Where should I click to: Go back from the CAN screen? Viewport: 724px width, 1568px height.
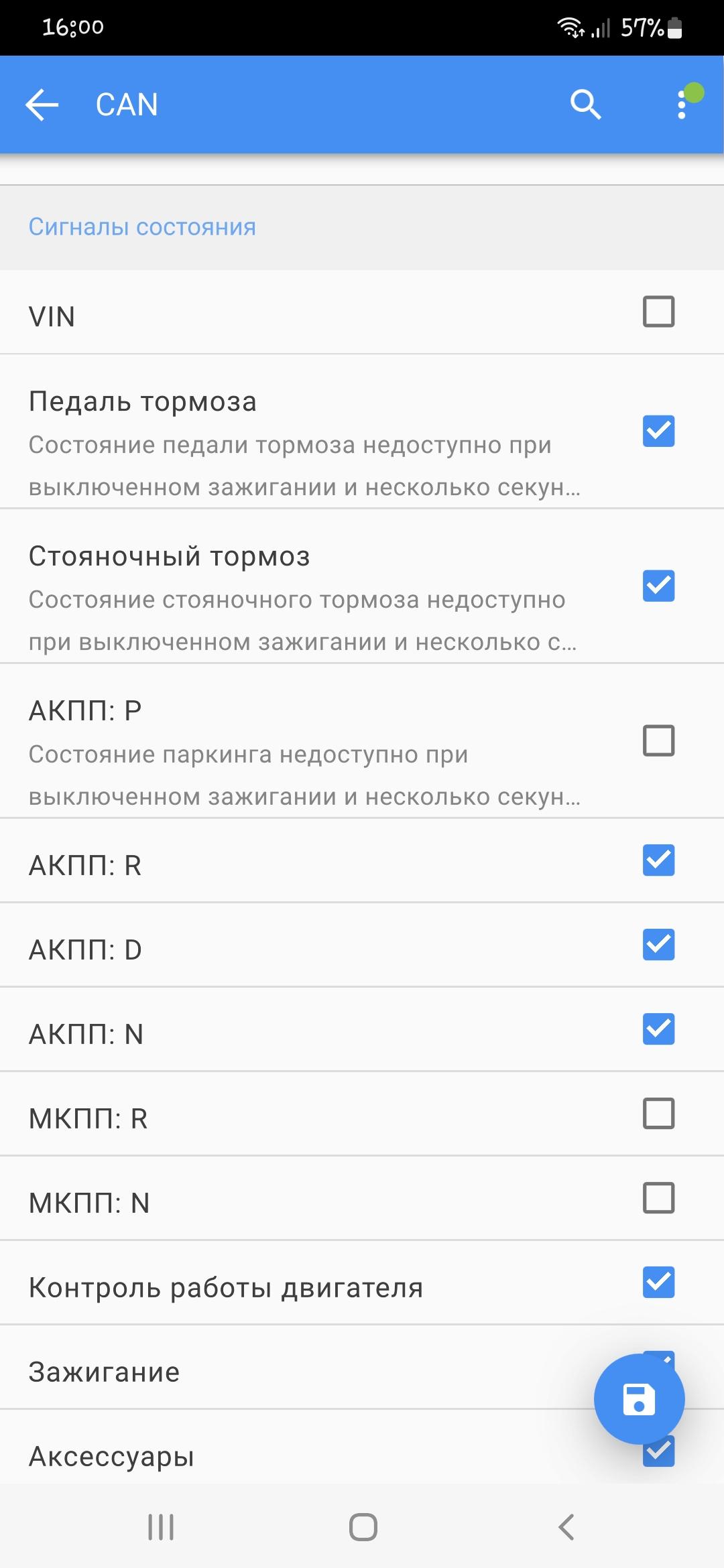pos(42,105)
